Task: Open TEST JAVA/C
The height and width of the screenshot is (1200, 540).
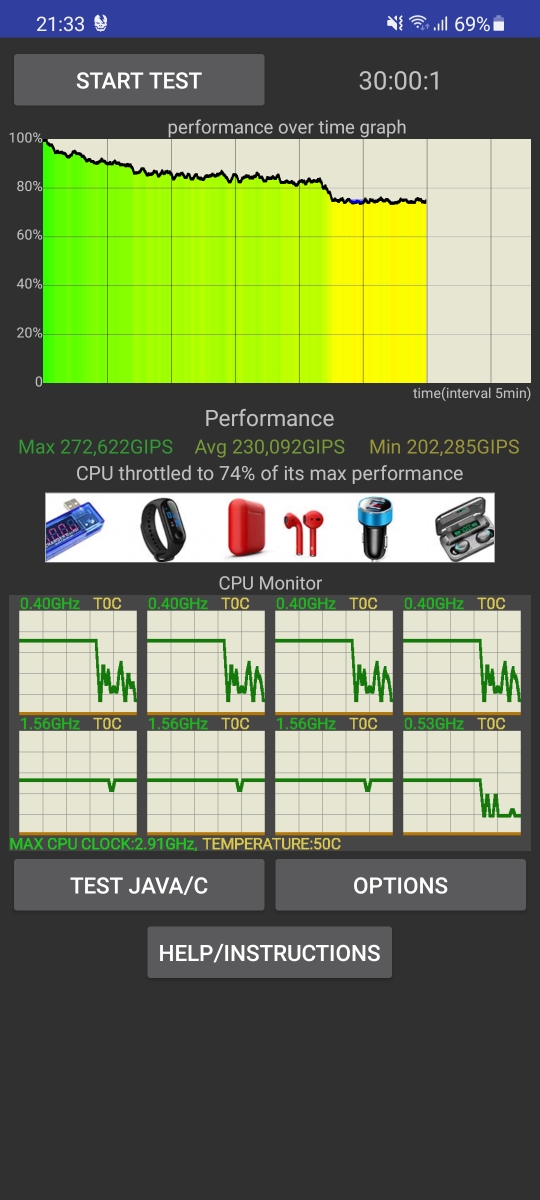Action: [x=139, y=885]
